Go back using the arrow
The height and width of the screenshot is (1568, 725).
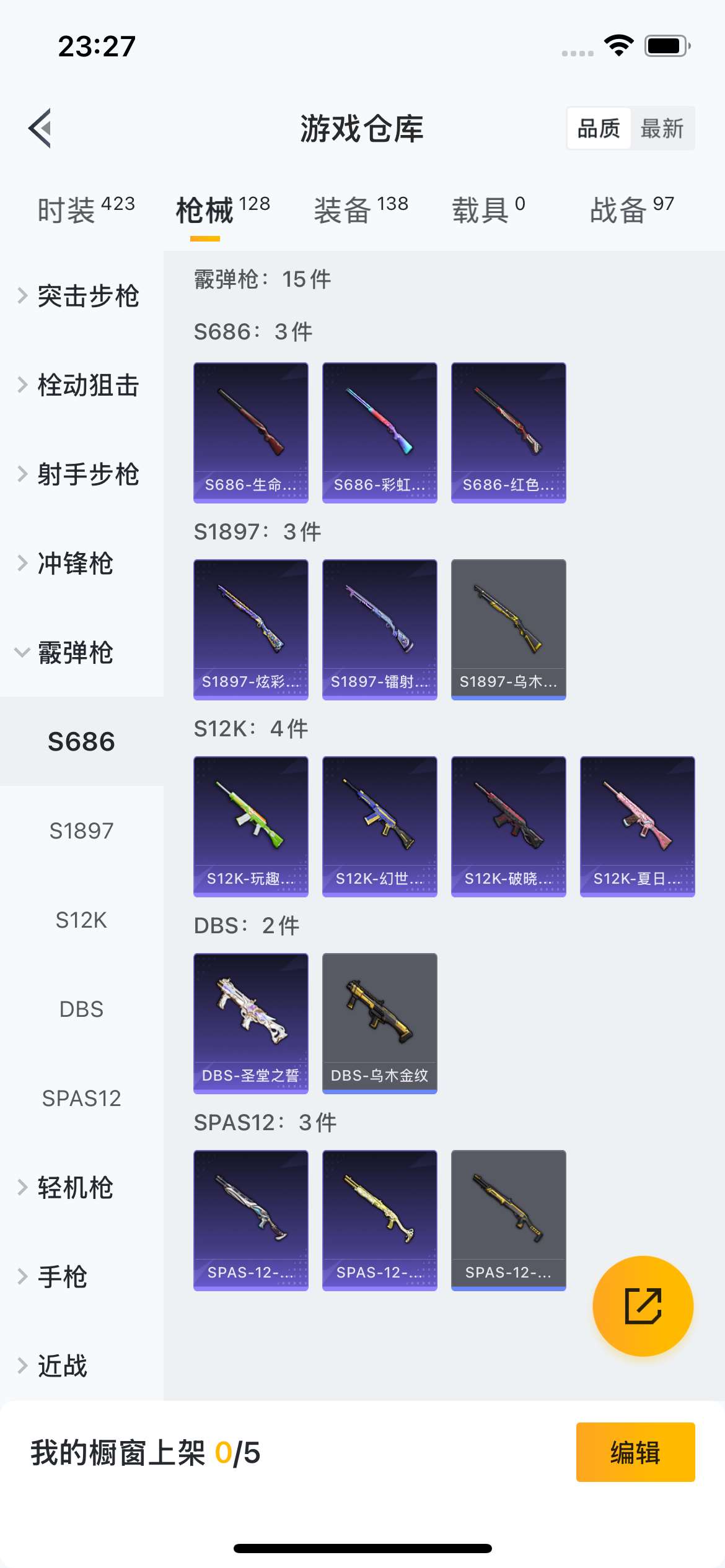coord(40,128)
